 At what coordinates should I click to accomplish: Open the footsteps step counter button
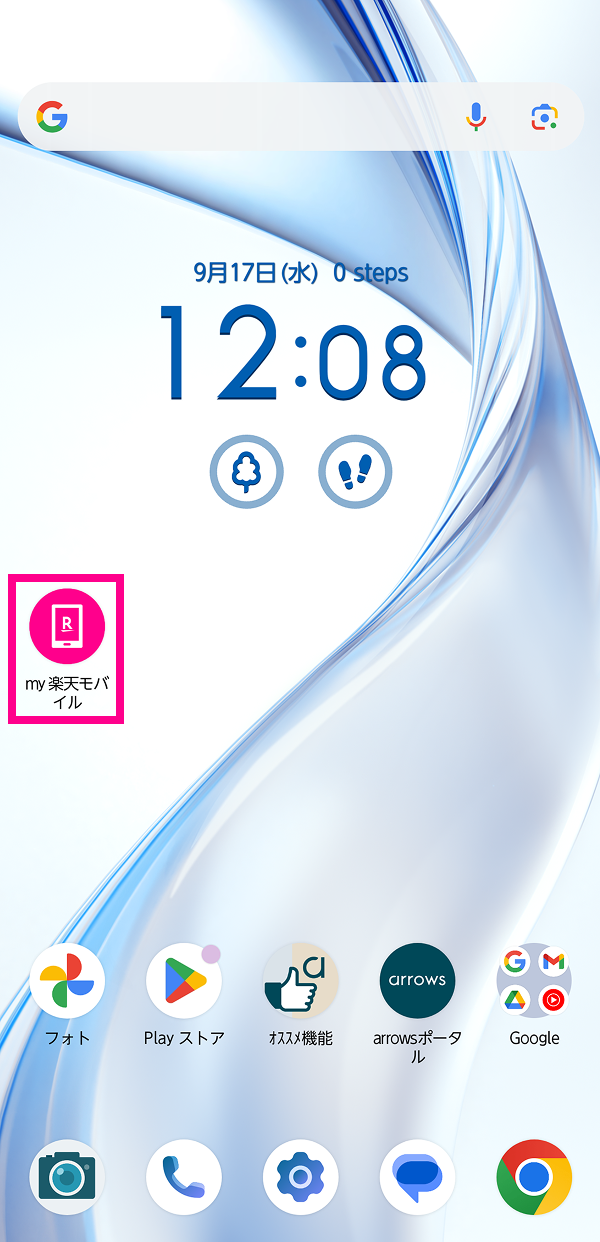pyautogui.click(x=355, y=472)
